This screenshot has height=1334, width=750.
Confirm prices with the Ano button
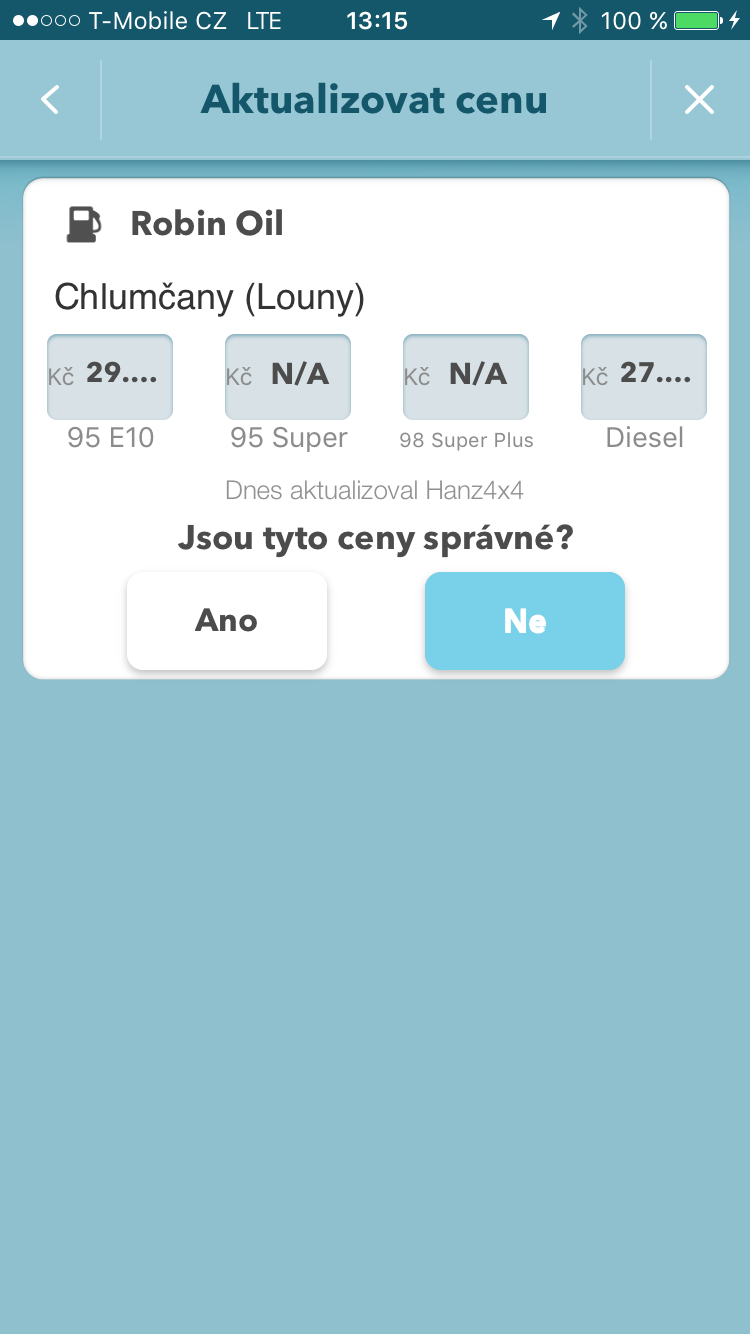click(227, 621)
